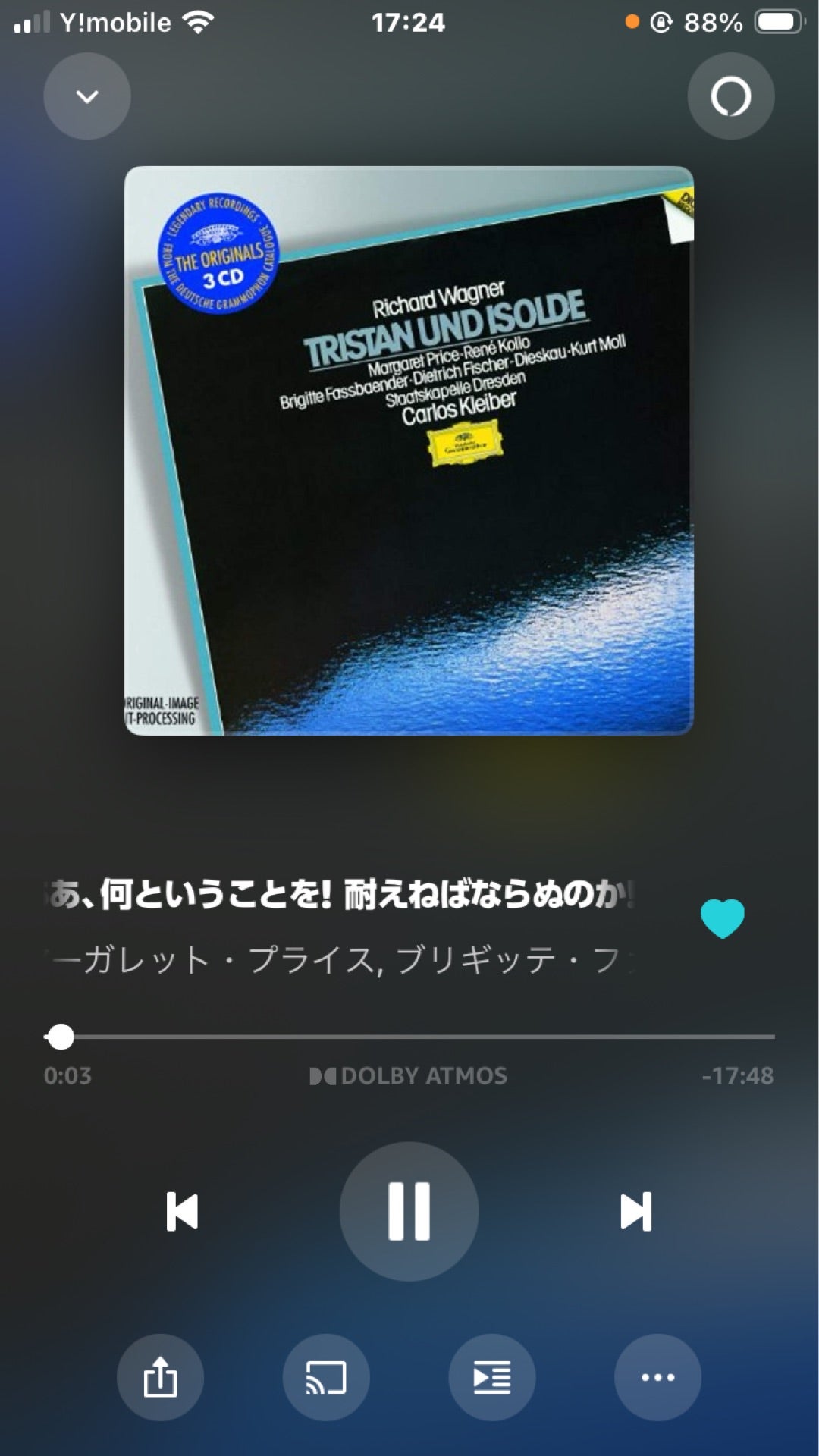The width and height of the screenshot is (819, 1456).
Task: Collapse the now playing screen
Action: point(87,96)
